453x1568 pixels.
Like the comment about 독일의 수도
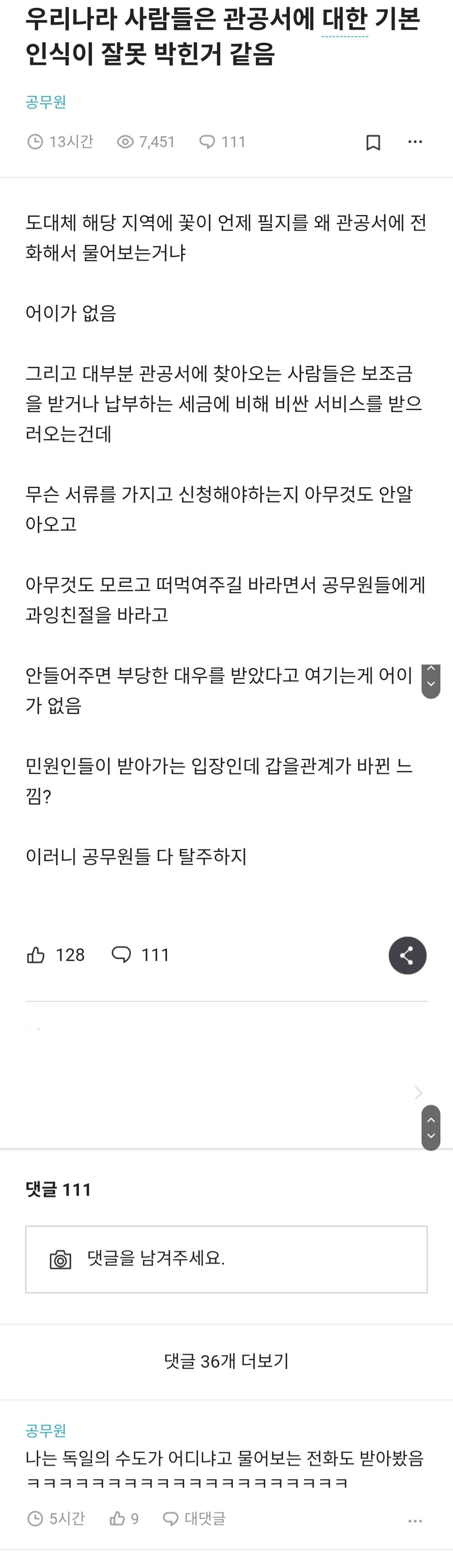tap(117, 1519)
